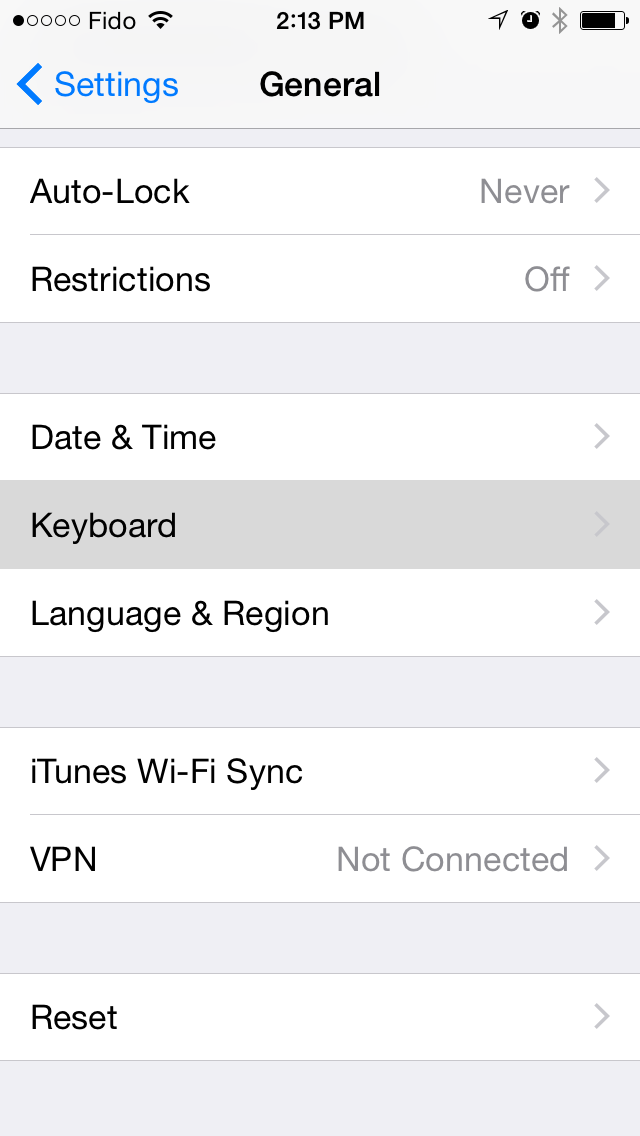Open Language & Region

(x=320, y=613)
